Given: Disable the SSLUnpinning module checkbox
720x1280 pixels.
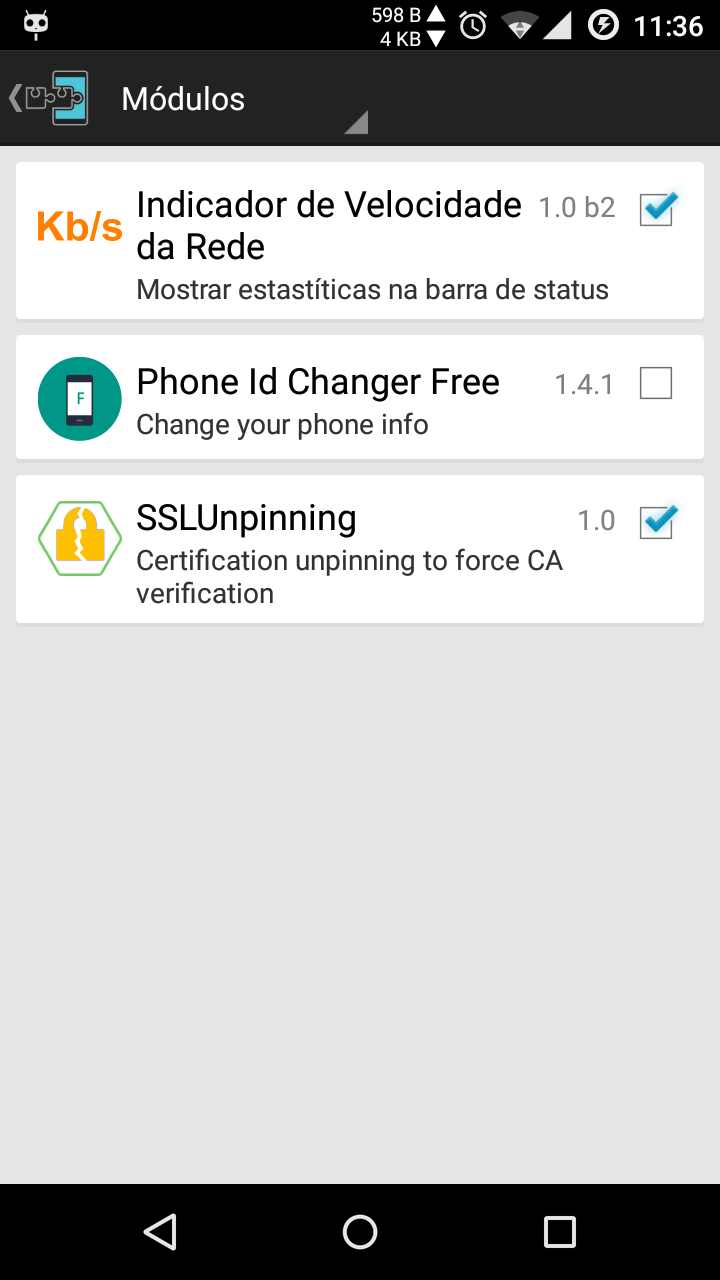Looking at the screenshot, I should [656, 521].
